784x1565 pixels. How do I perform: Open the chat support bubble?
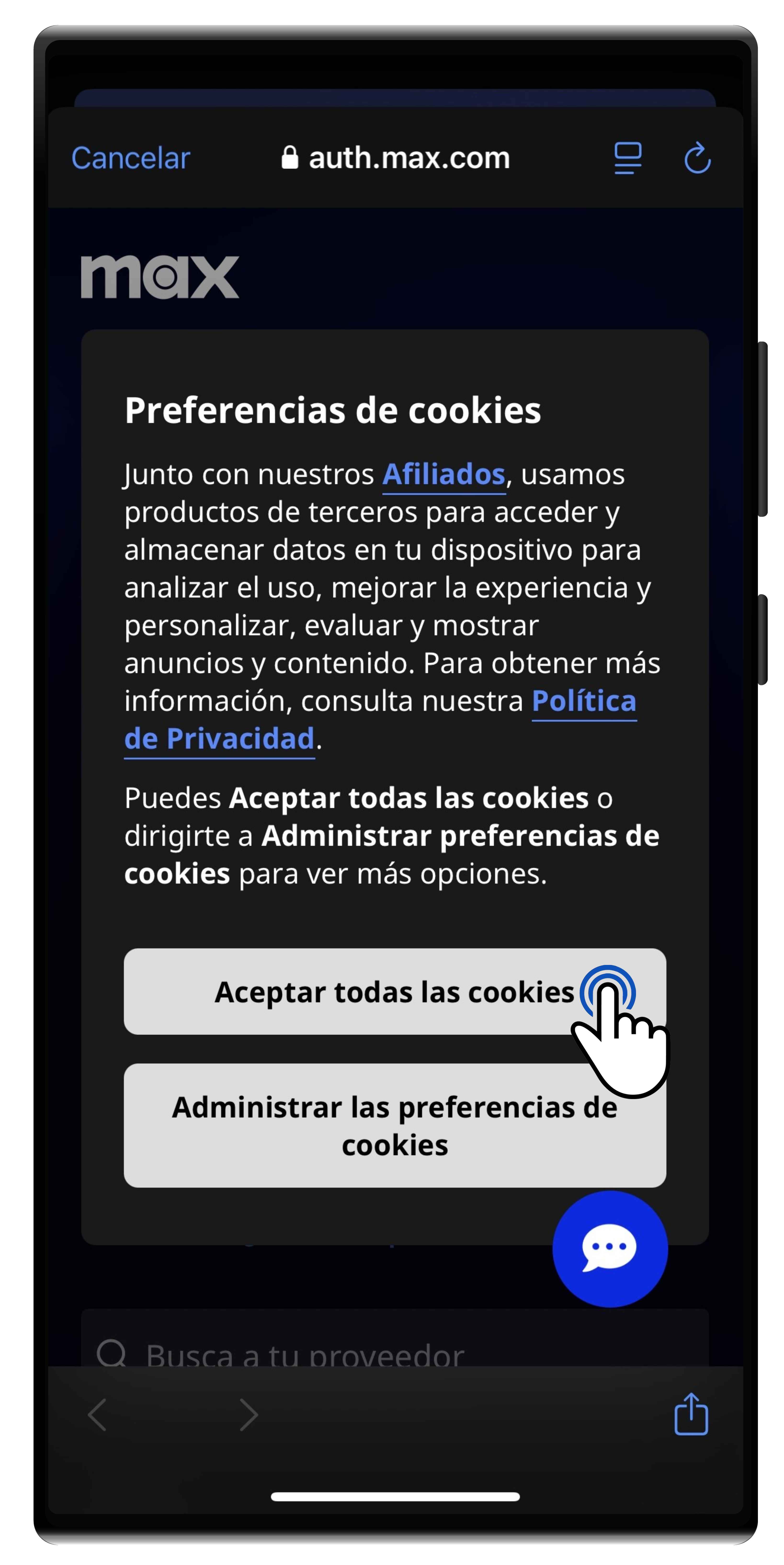(609, 1249)
